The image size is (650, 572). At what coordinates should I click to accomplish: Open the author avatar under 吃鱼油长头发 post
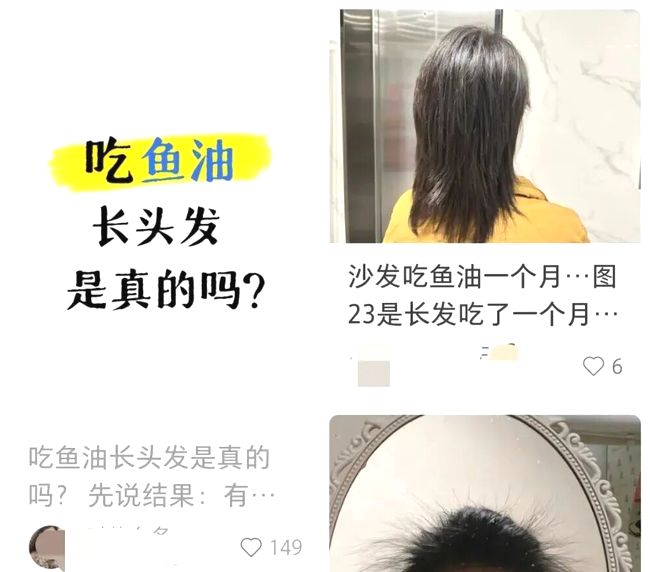click(48, 545)
